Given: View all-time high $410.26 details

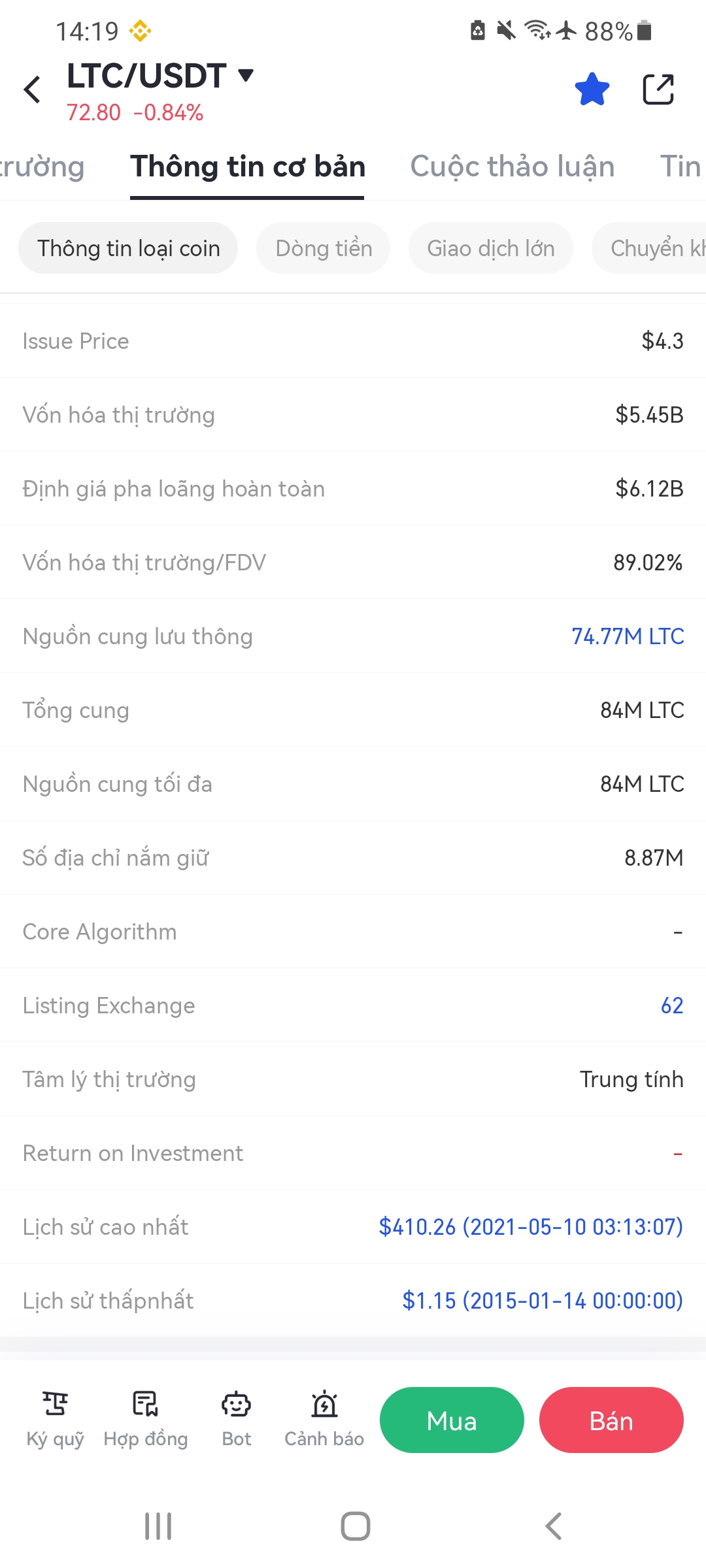Looking at the screenshot, I should pos(531,1227).
